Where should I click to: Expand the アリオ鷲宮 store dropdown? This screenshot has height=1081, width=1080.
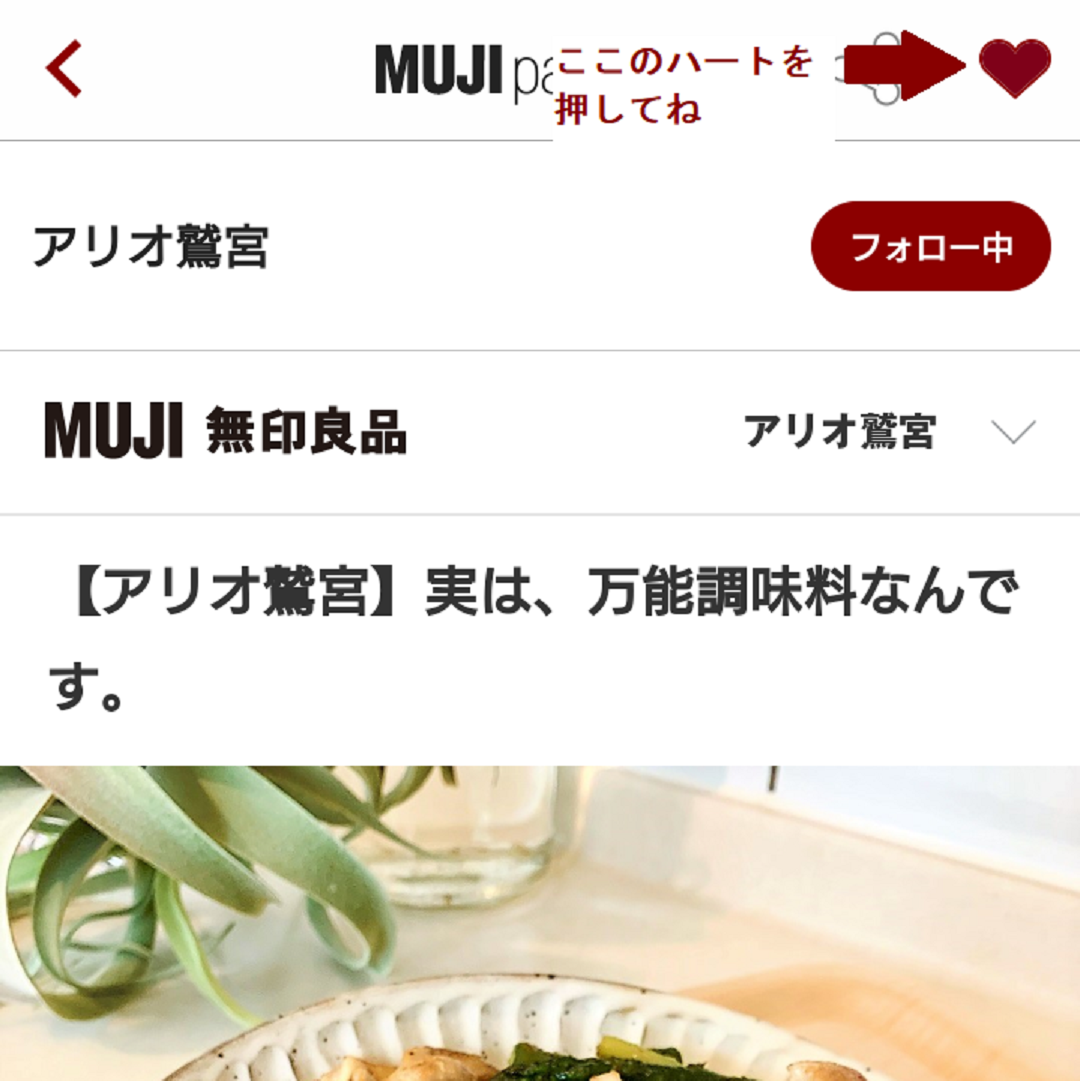[1012, 432]
